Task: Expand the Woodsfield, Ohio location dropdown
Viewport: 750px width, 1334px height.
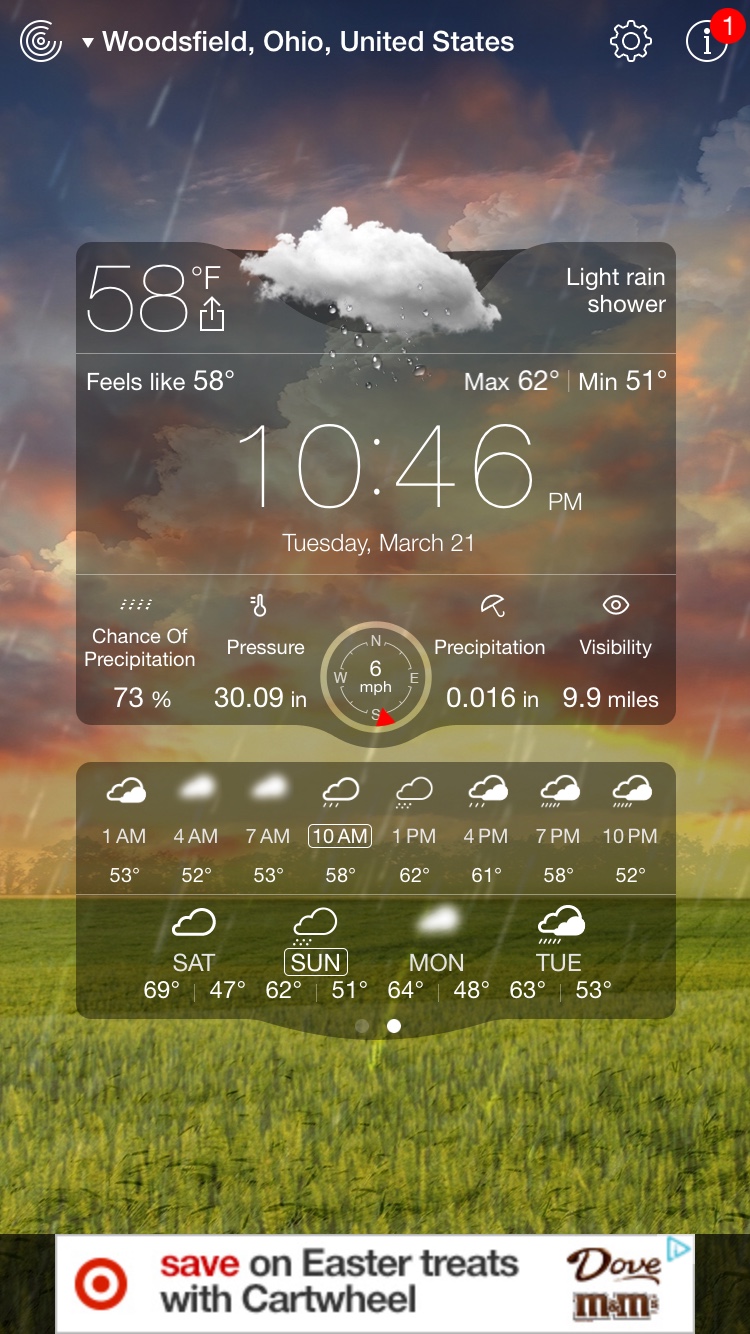Action: tap(300, 42)
